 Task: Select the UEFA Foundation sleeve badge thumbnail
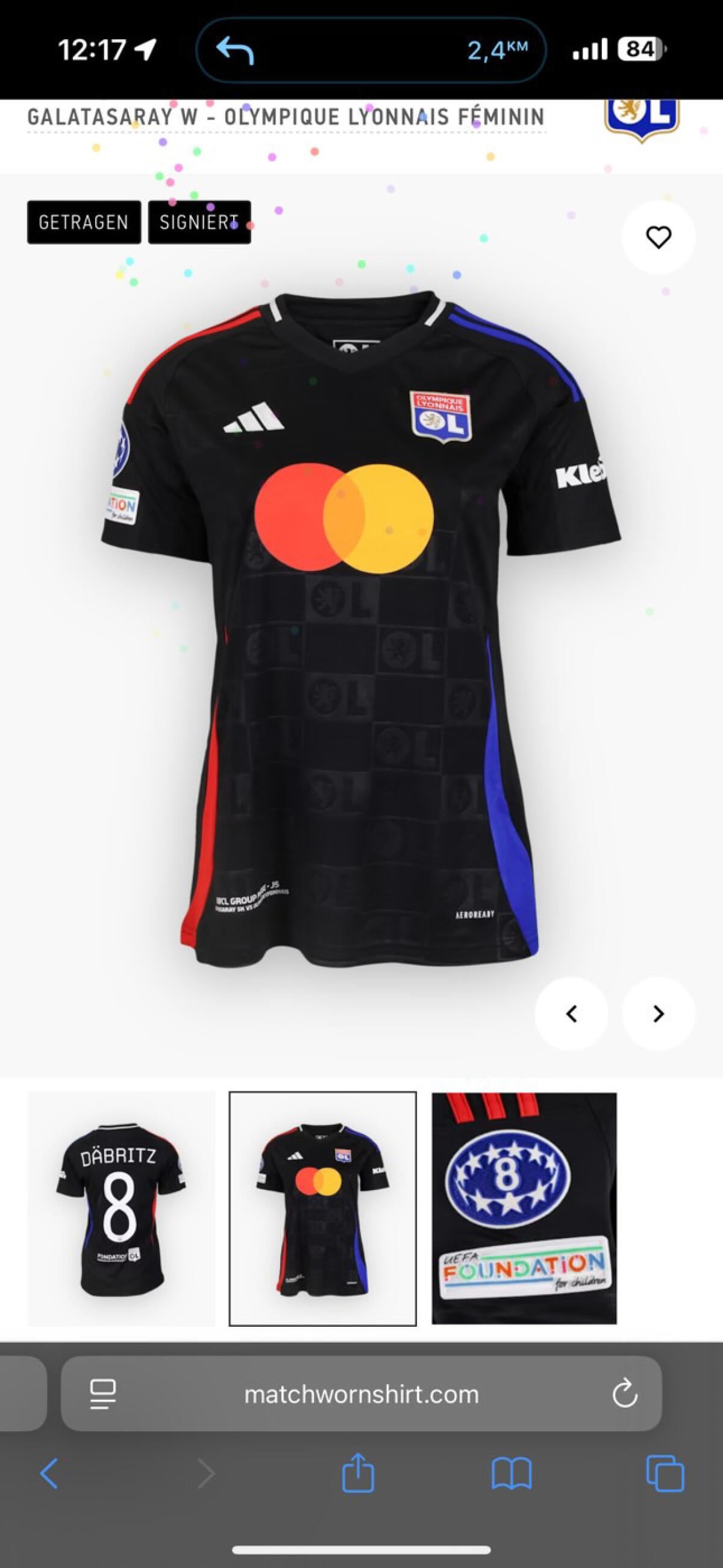tap(524, 1208)
